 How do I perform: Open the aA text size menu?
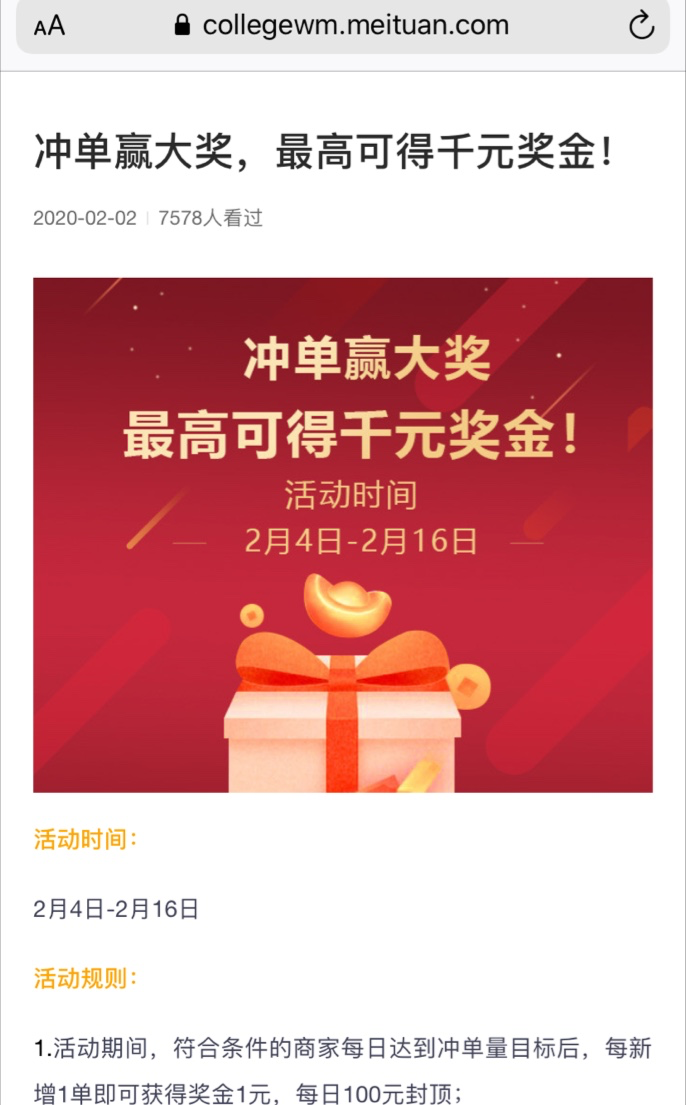coord(49,26)
